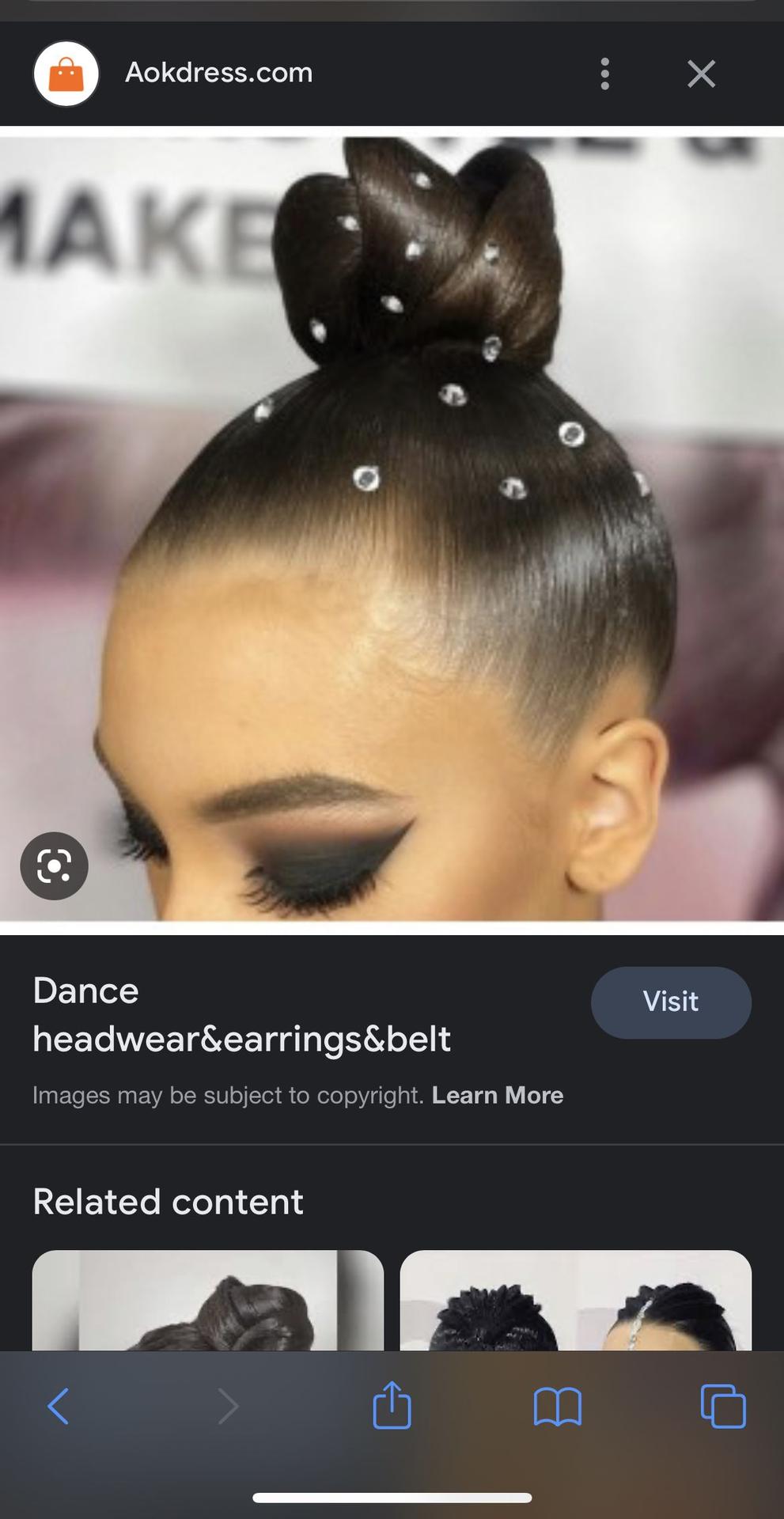The image size is (784, 1519).
Task: Show the open tabs
Action: [723, 1406]
